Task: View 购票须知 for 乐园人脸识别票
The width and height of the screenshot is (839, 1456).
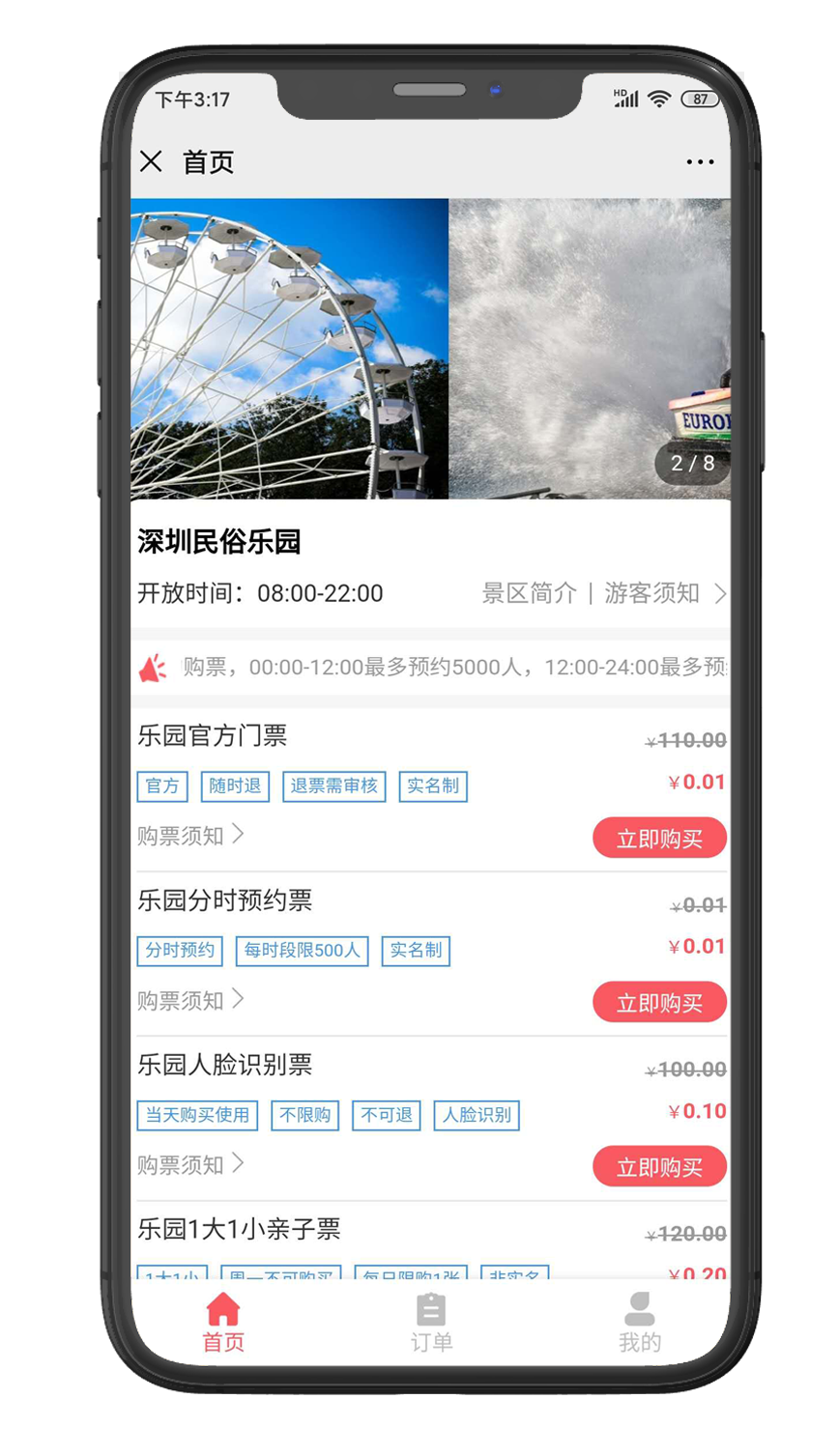Action: click(190, 1164)
